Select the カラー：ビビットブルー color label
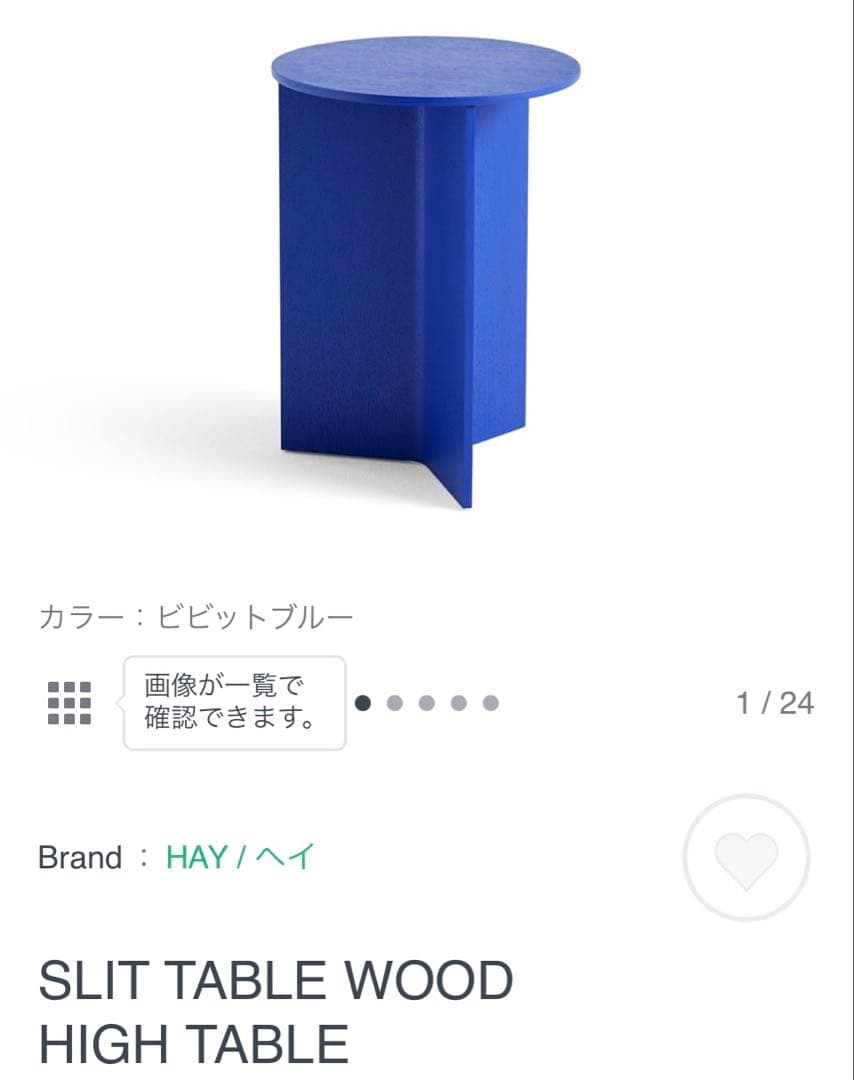Viewport: 854px width, 1080px height. coord(197,616)
